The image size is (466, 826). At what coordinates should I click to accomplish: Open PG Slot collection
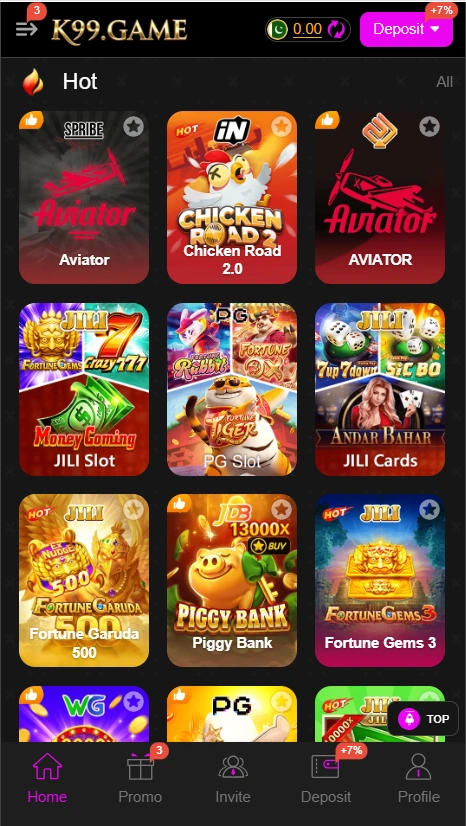tap(232, 389)
